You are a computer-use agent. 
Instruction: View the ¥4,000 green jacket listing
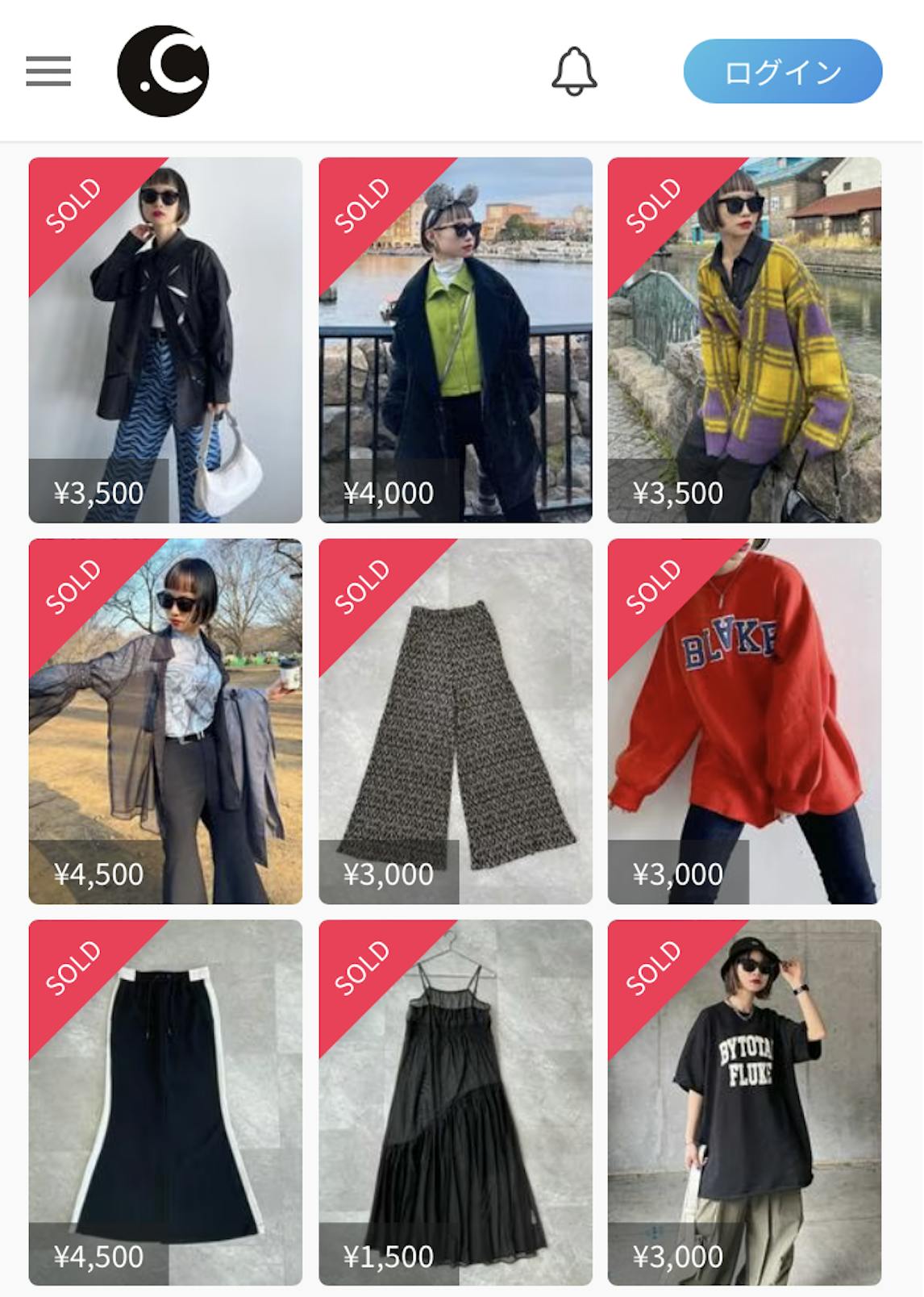[456, 340]
